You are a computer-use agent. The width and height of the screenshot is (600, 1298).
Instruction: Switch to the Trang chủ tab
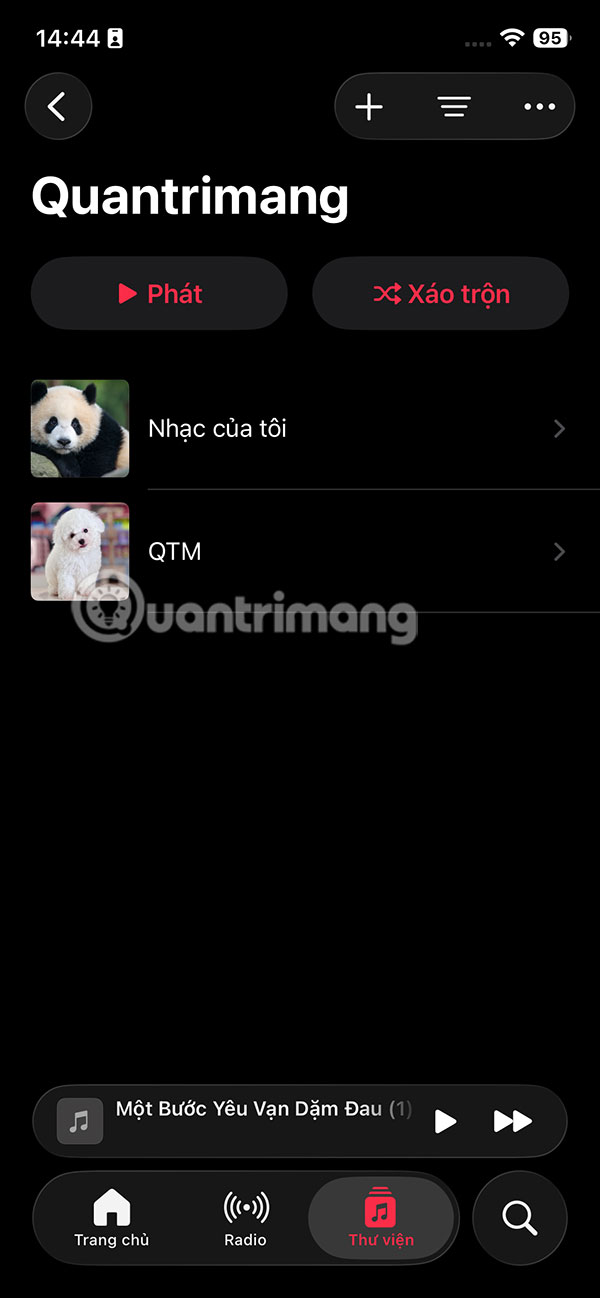pos(111,1218)
